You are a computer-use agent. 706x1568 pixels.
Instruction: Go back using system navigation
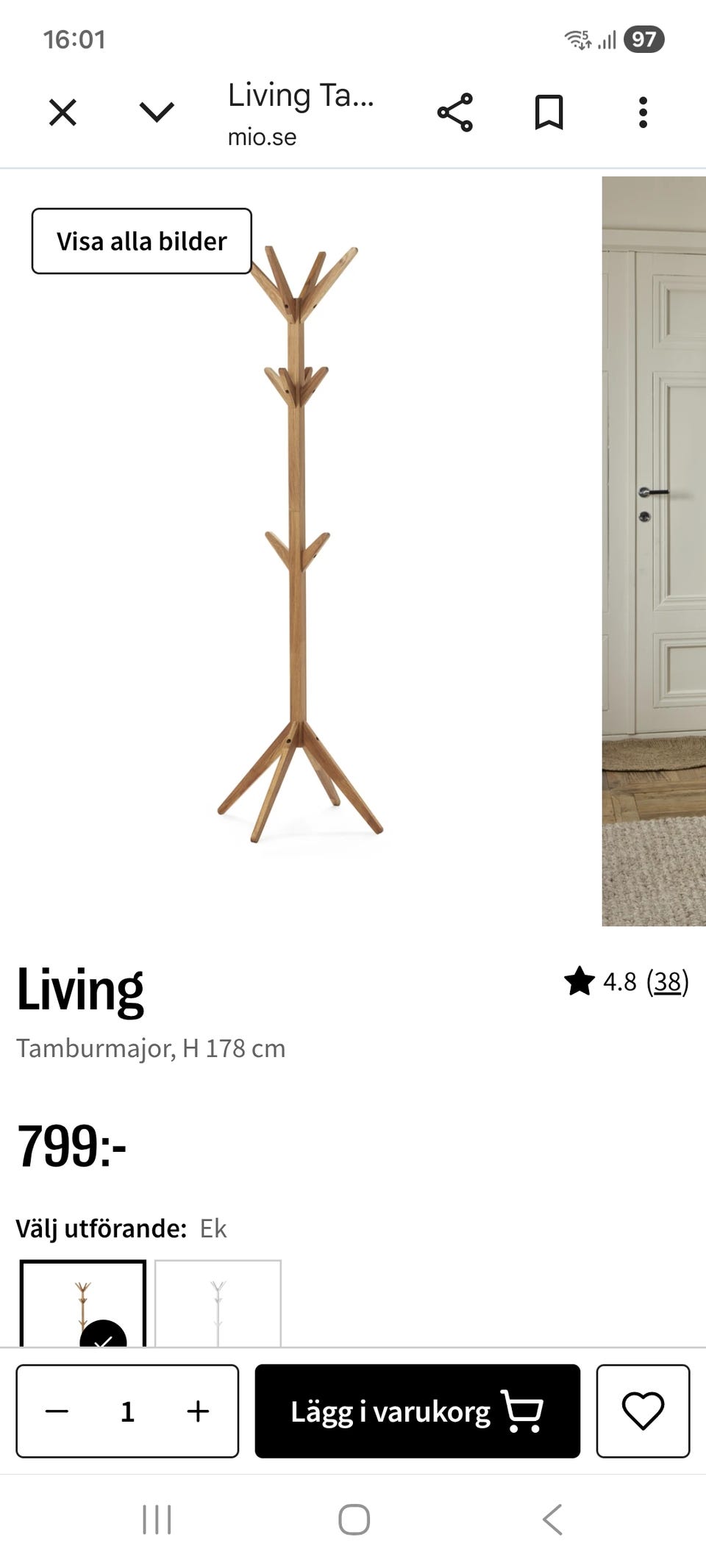coord(552,1519)
